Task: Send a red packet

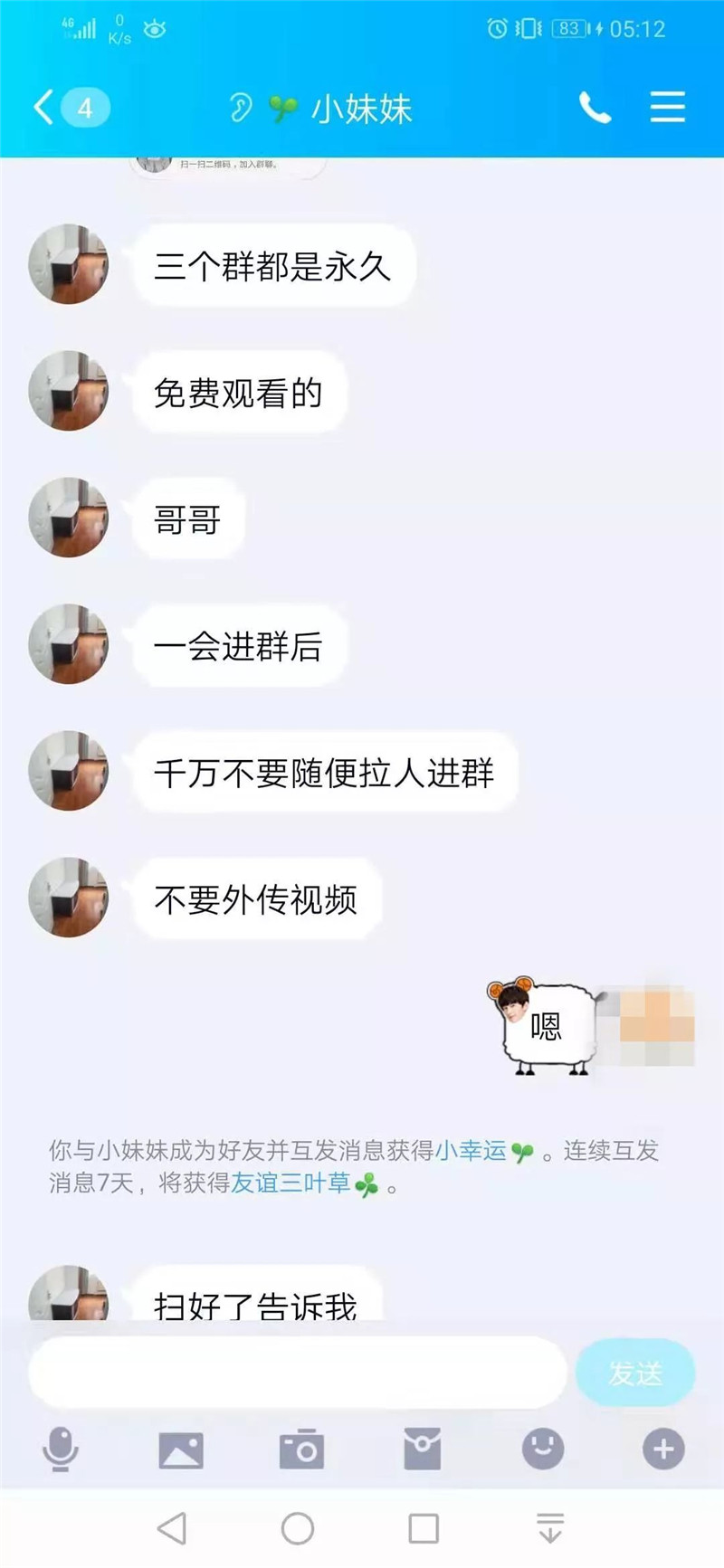Action: coord(422,1449)
